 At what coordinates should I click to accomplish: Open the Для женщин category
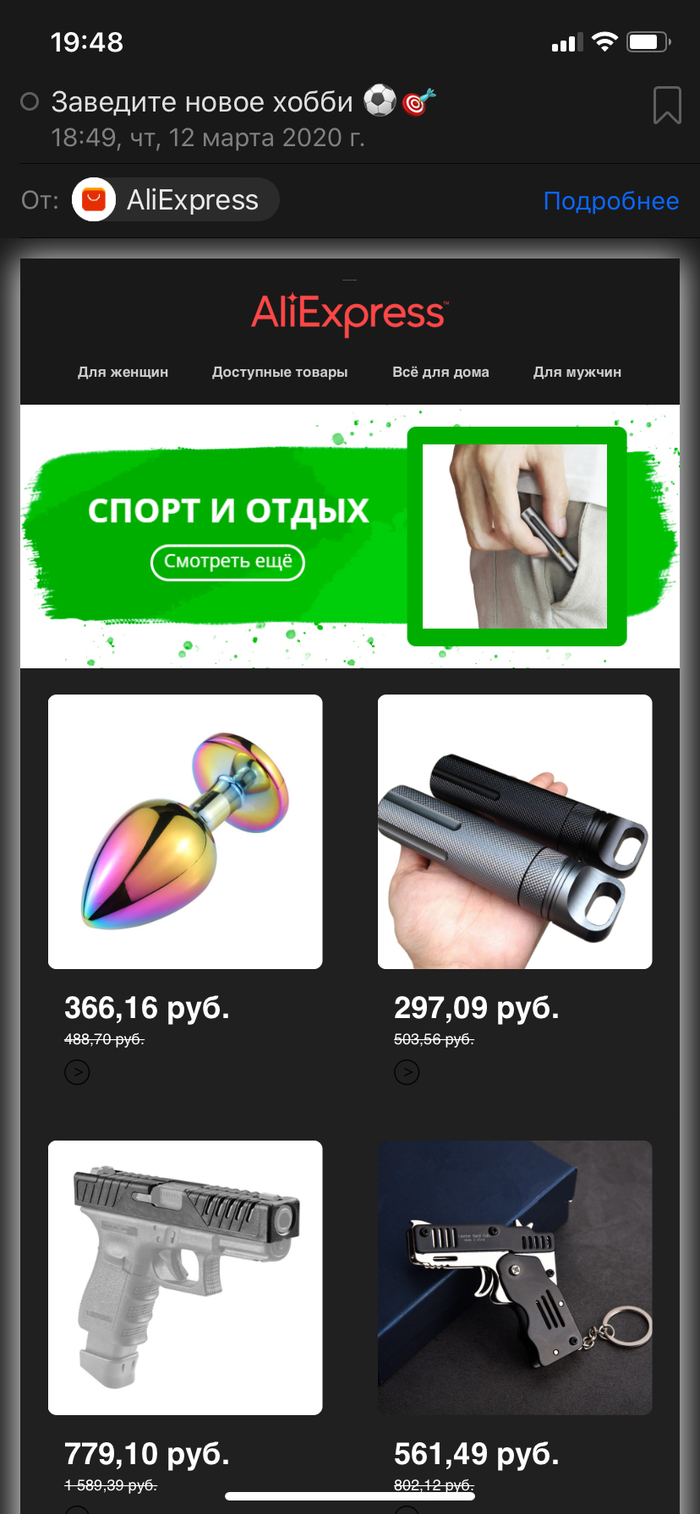[x=123, y=372]
